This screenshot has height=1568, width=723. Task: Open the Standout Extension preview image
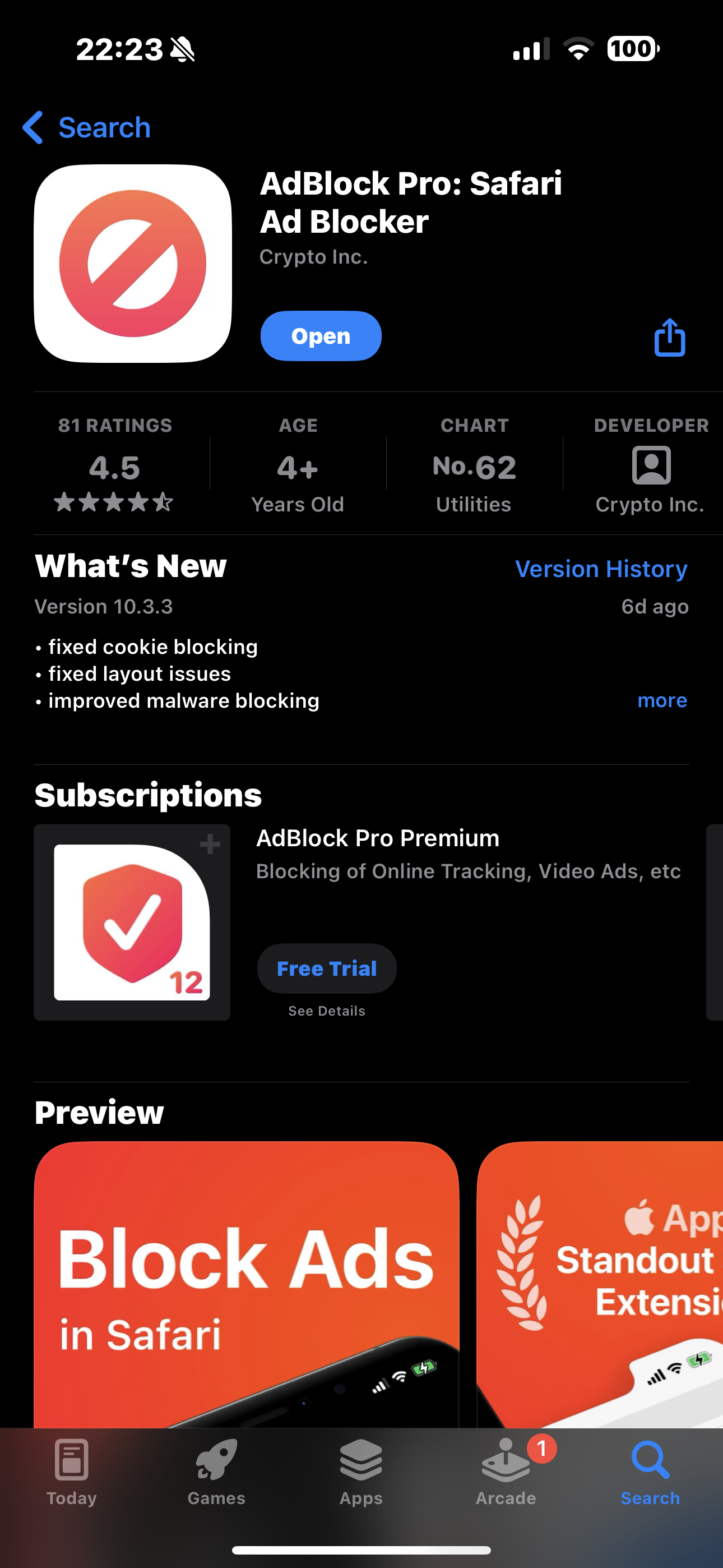tap(600, 1284)
